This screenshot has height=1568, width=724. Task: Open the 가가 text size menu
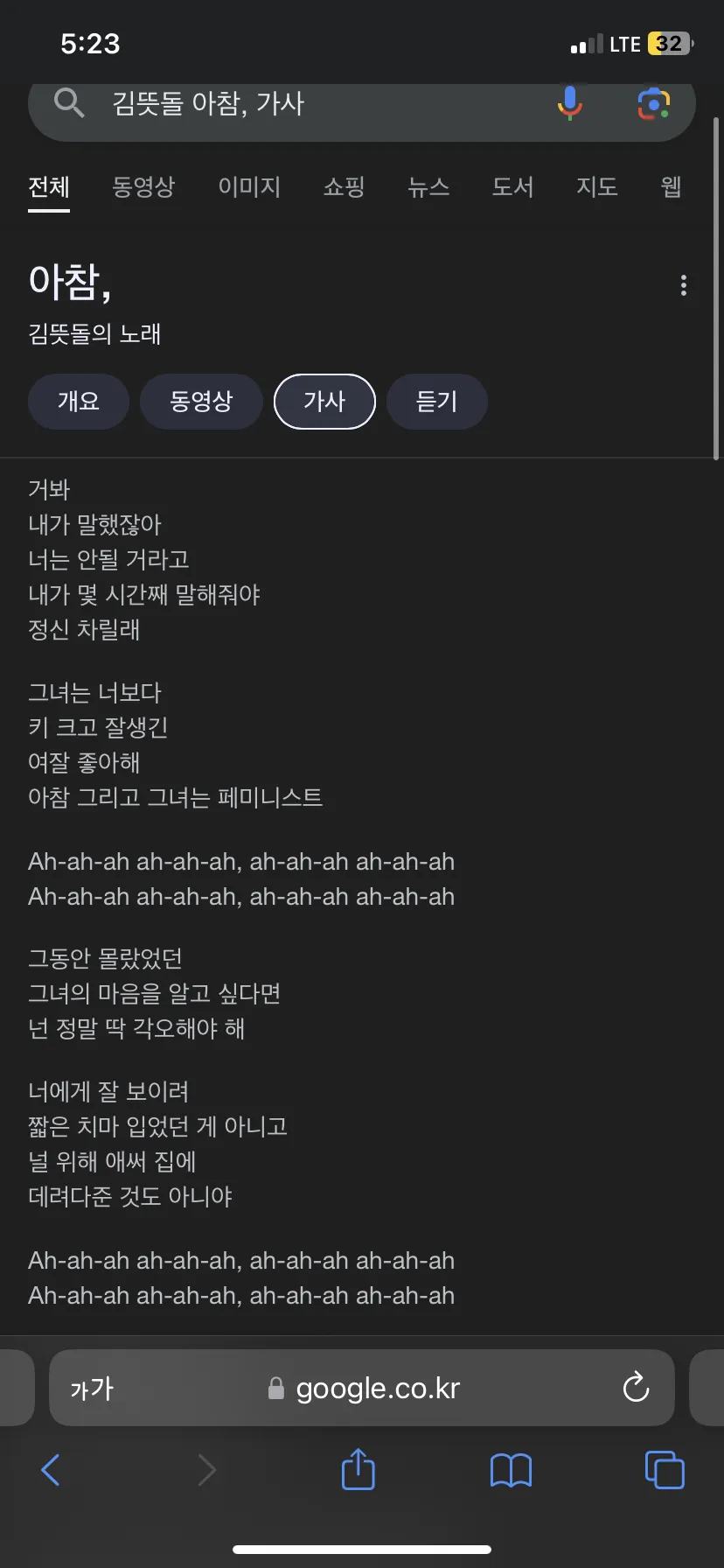tap(92, 1389)
